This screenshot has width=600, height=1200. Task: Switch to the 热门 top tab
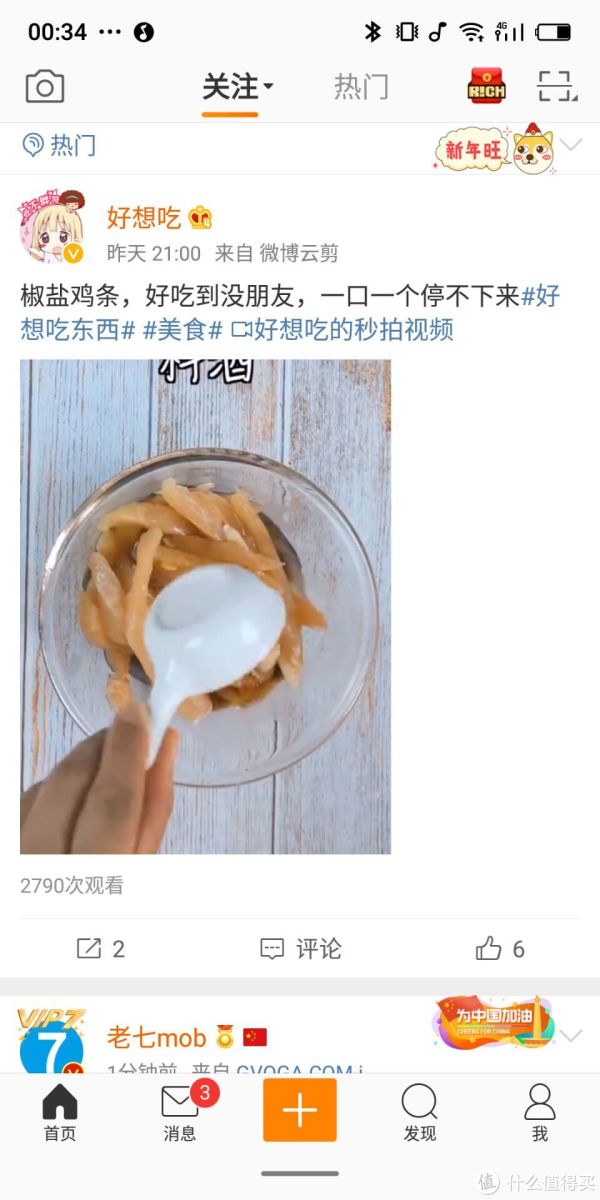361,87
